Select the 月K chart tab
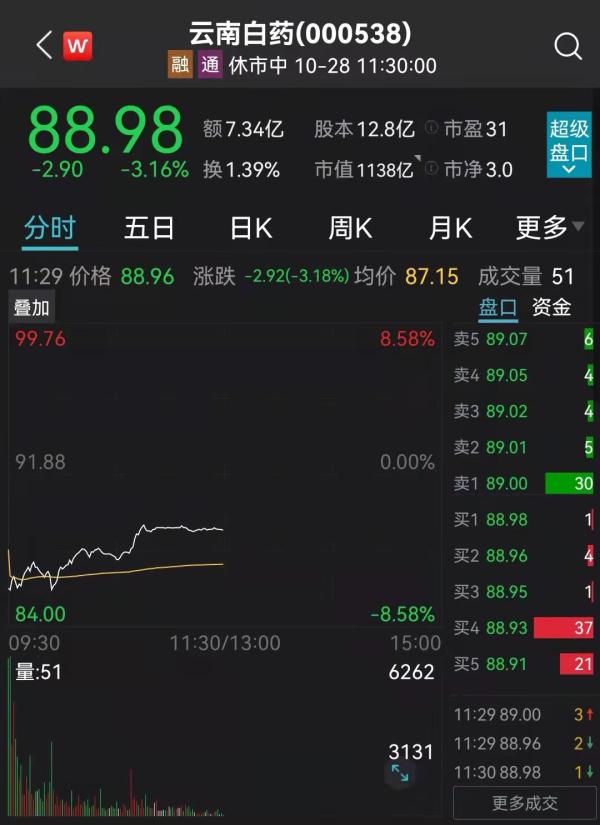600x825 pixels. (x=450, y=228)
